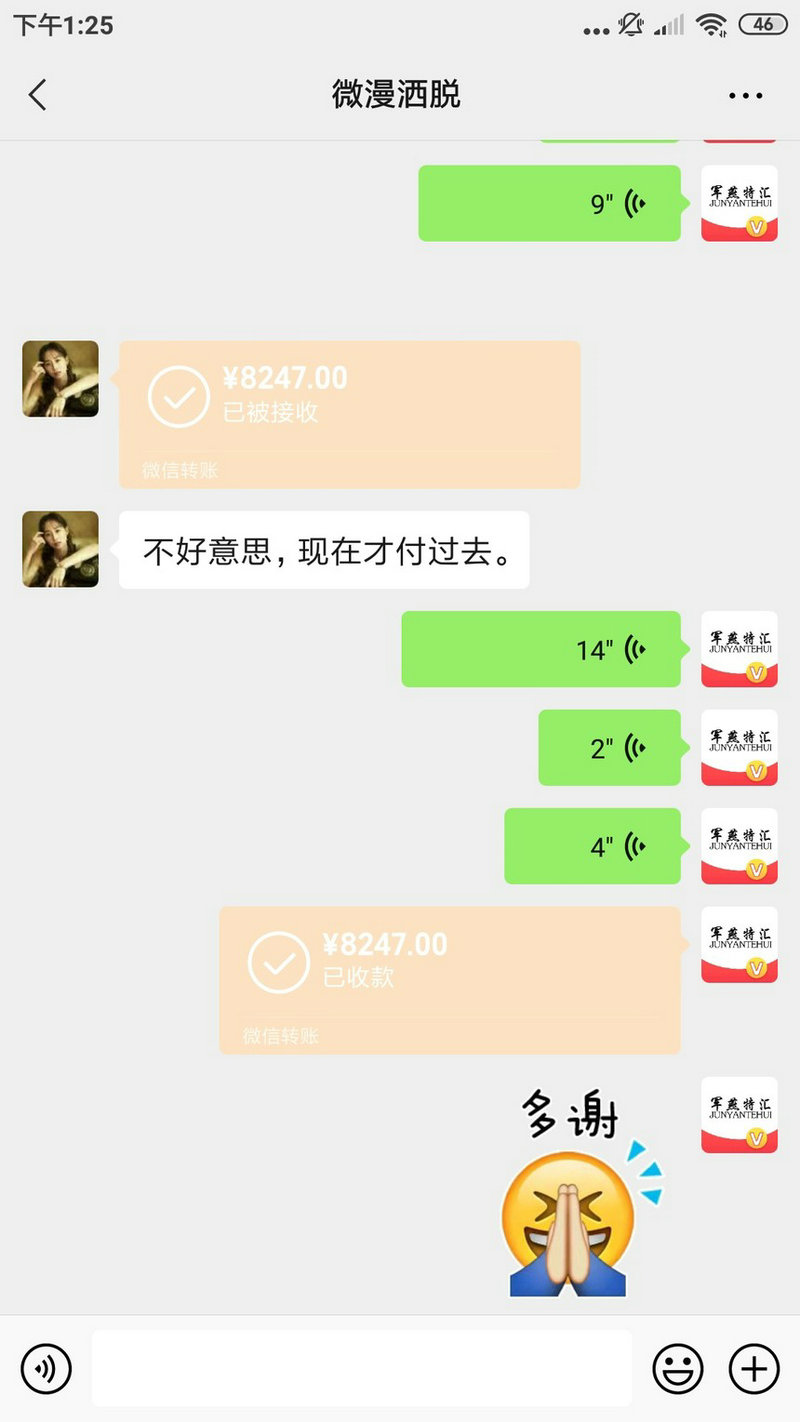Play the 14-second voice message

[540, 649]
